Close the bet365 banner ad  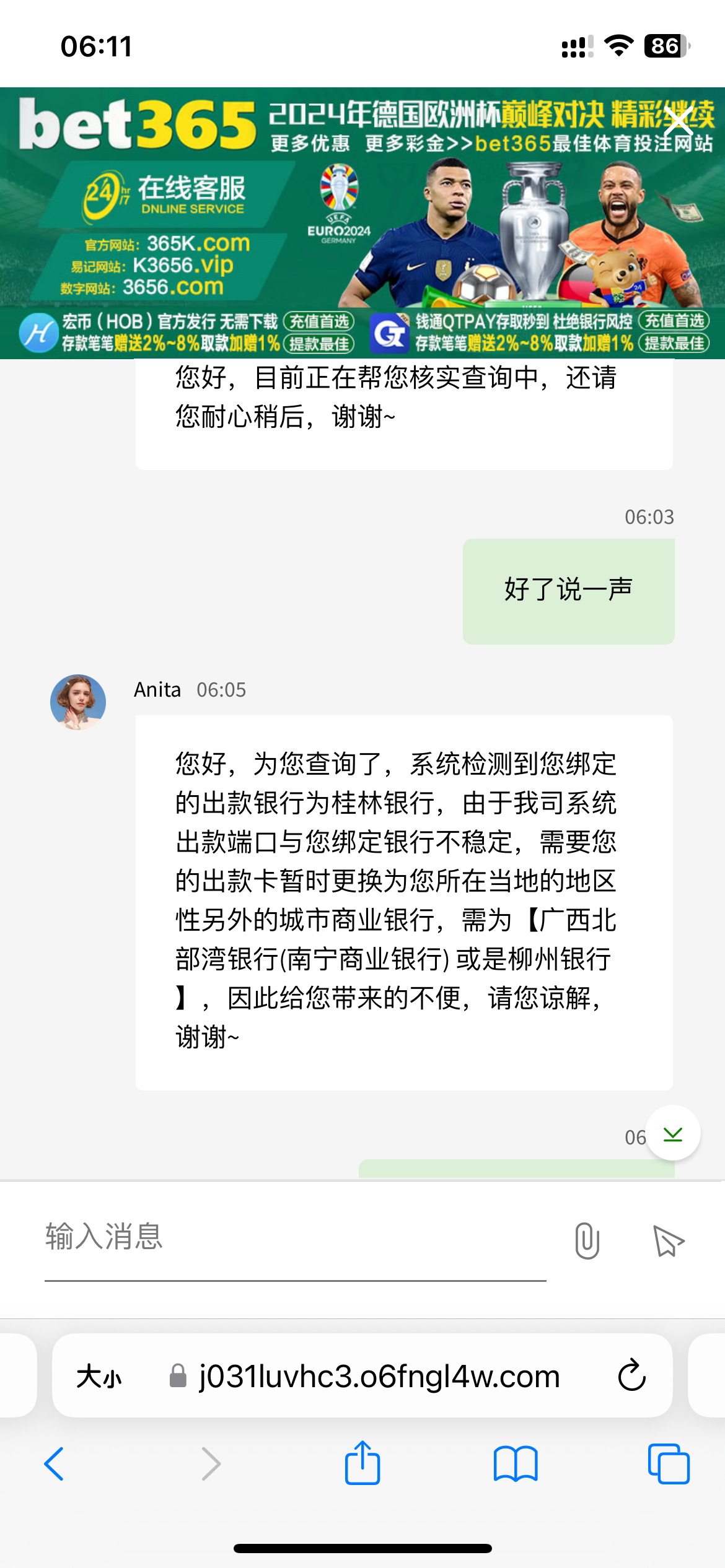point(679,121)
